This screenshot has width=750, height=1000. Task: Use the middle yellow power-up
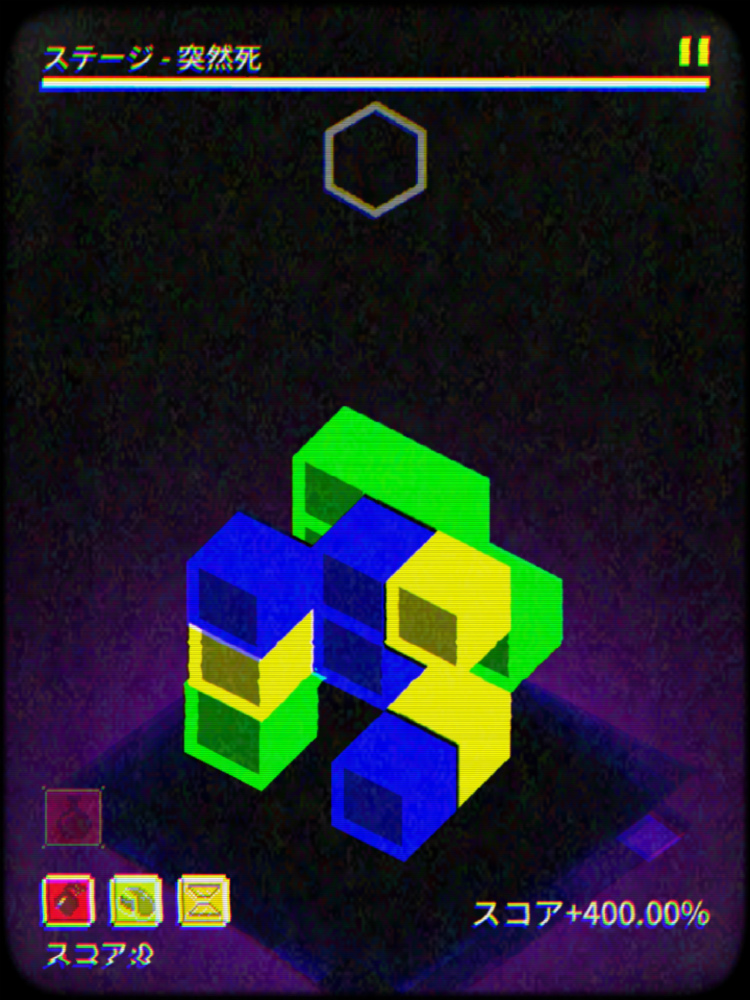tap(136, 900)
